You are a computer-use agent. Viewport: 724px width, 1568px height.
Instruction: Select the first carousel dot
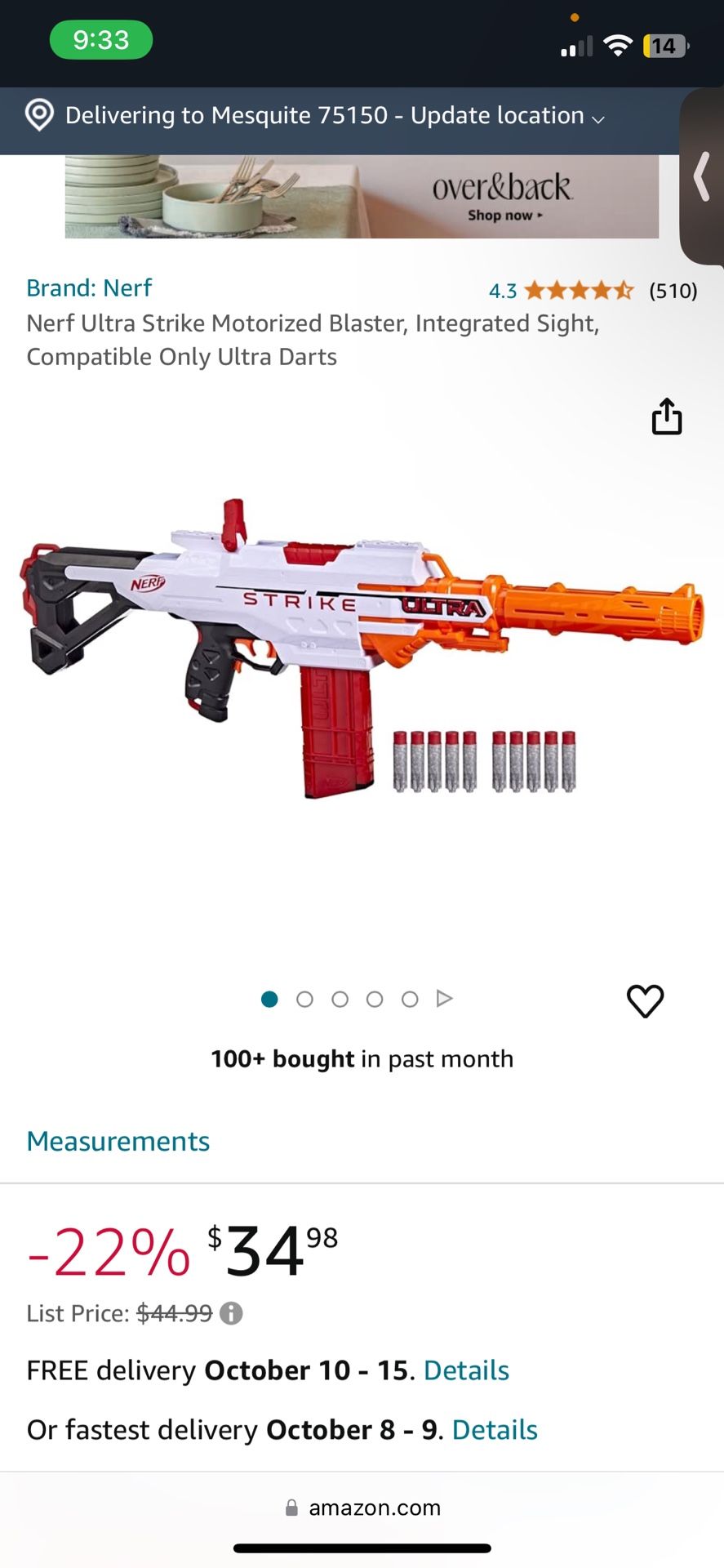click(x=269, y=999)
